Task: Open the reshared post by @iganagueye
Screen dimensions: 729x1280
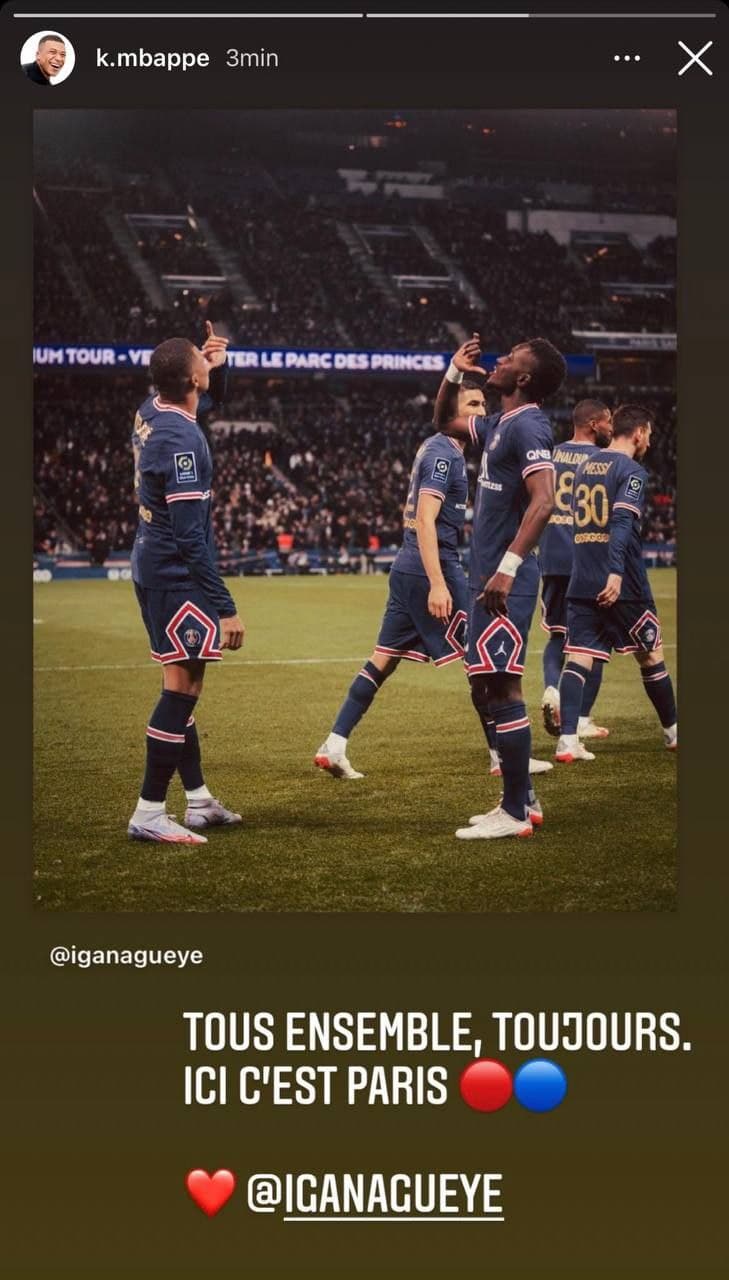Action: pos(355,510)
